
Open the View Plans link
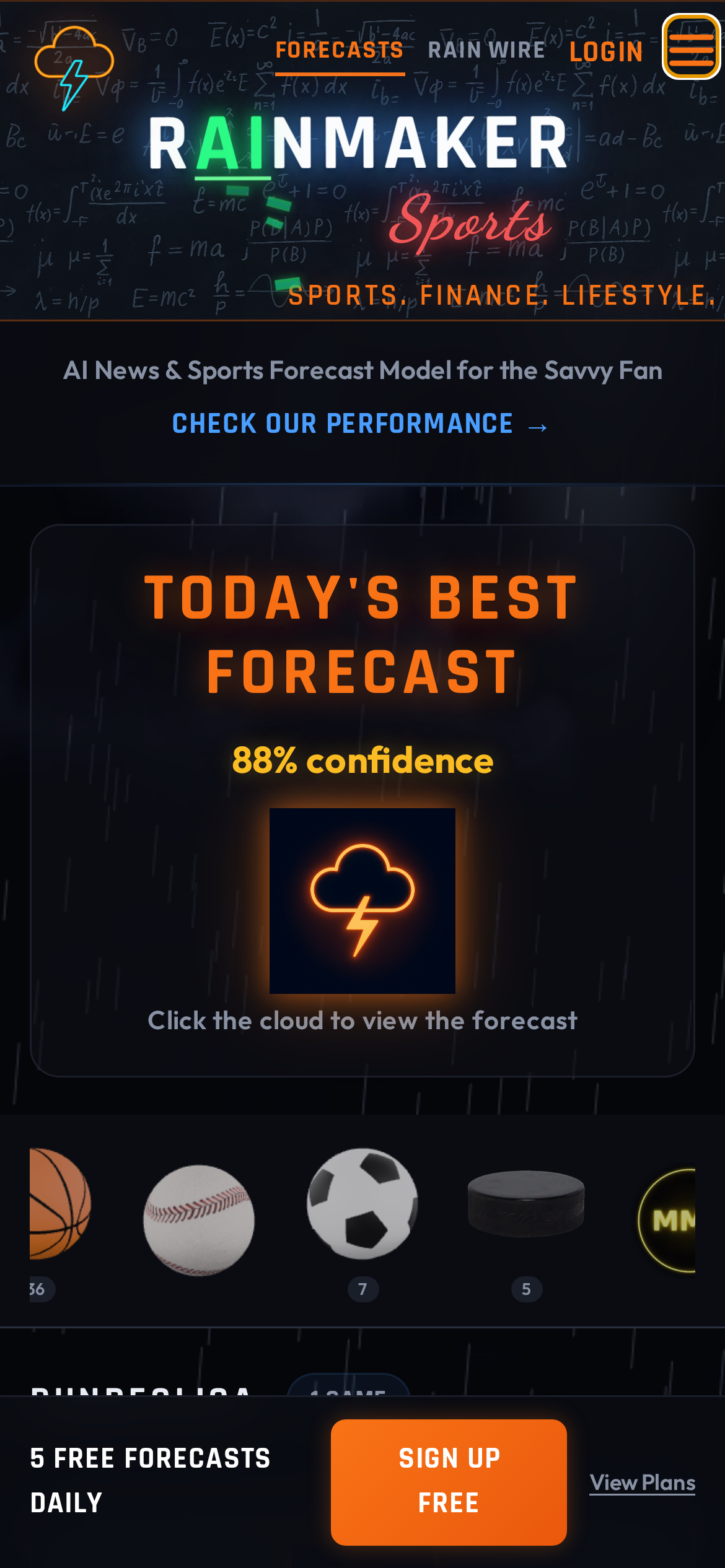tap(642, 1483)
